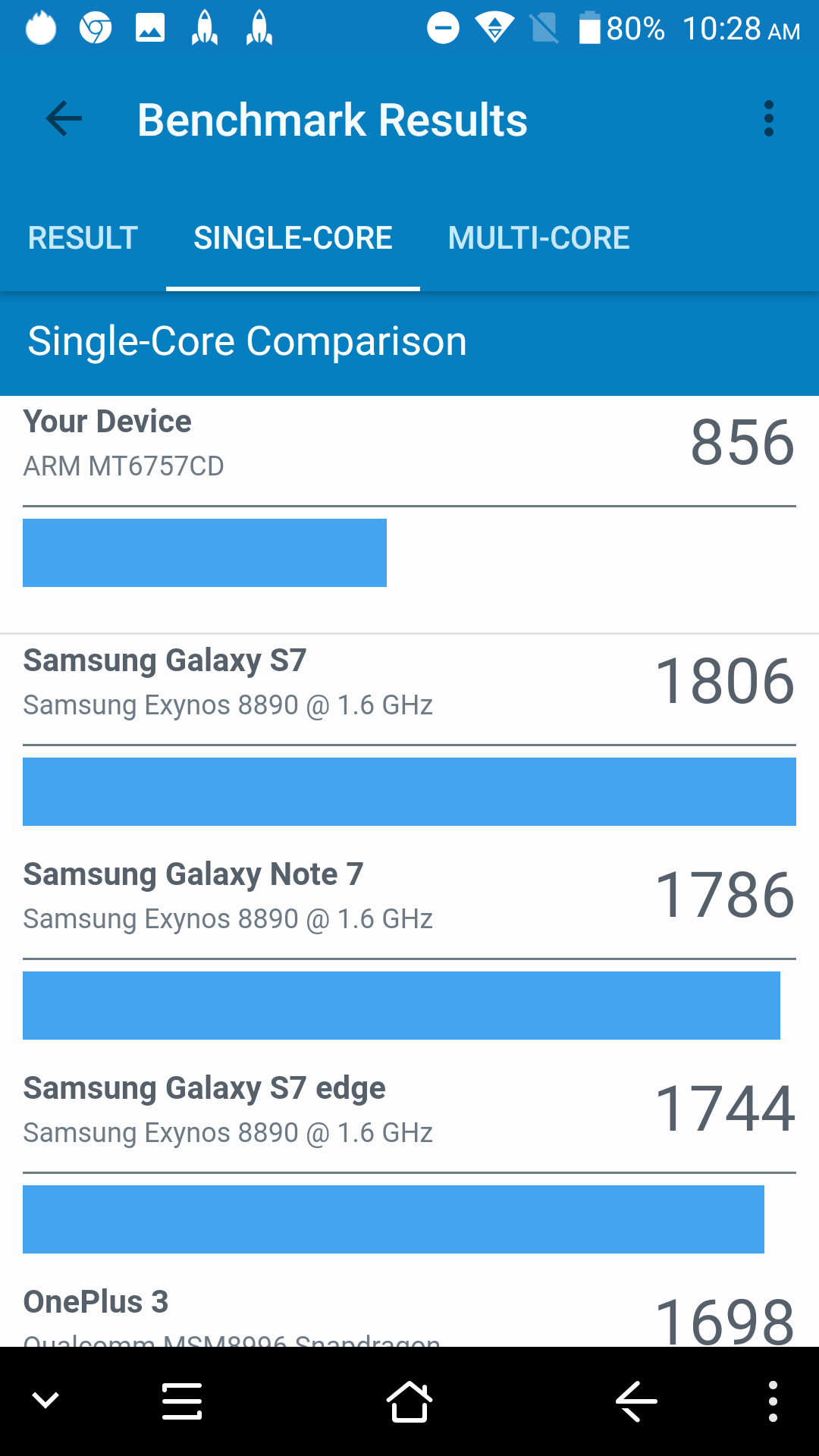The width and height of the screenshot is (819, 1456).
Task: Go back using the app bar arrow
Action: pyautogui.click(x=64, y=119)
